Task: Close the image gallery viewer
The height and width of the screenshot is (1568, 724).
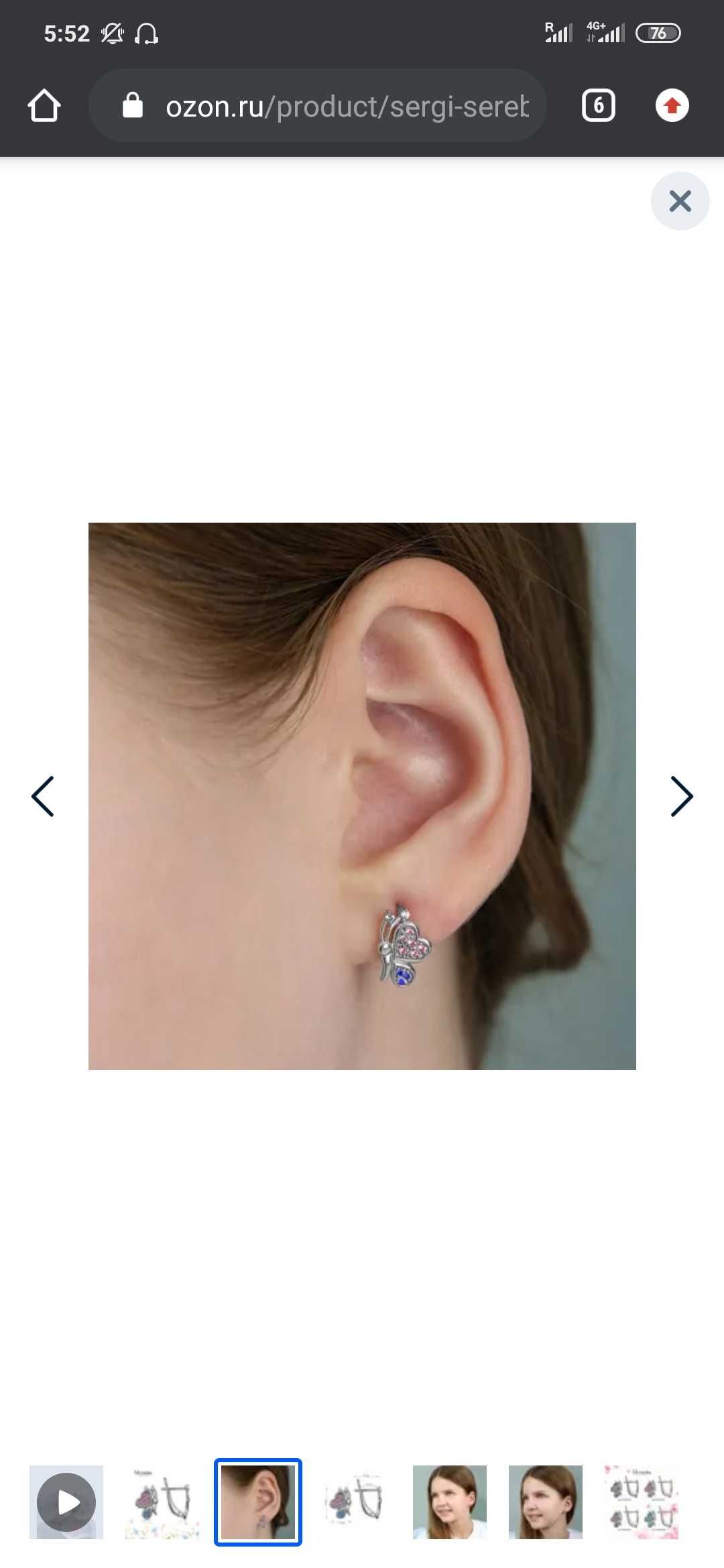Action: (x=680, y=201)
